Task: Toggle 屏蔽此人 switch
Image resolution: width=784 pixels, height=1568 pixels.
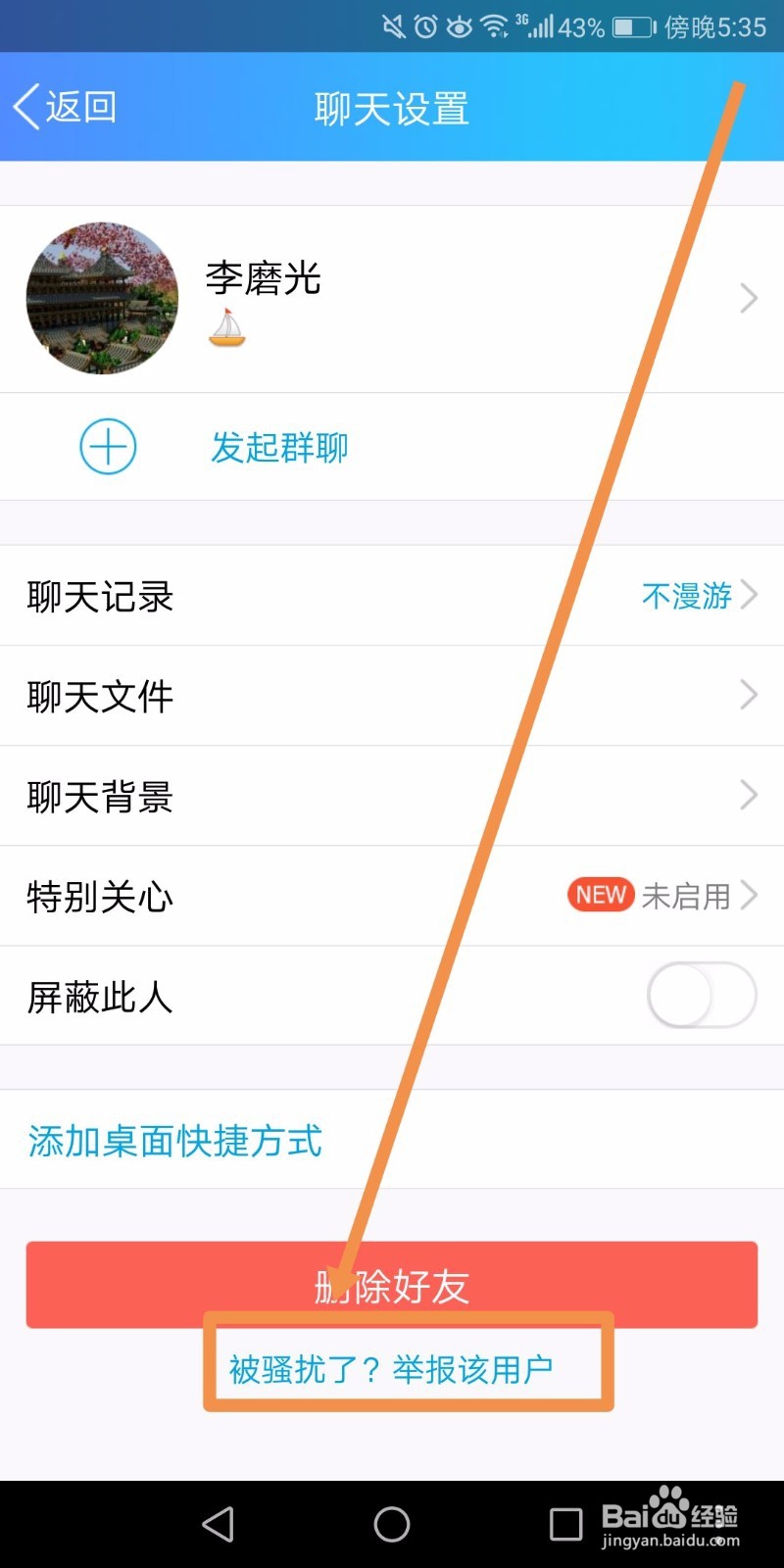Action: point(701,996)
